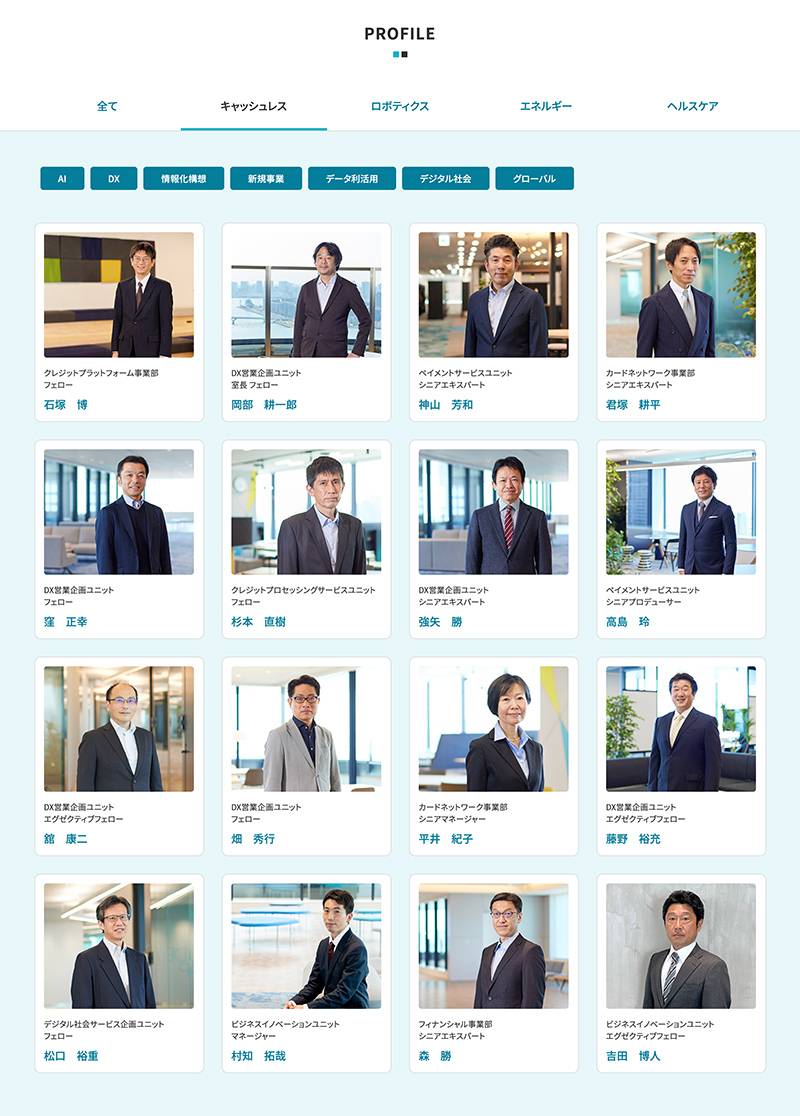Open 村知 拓哉's profile card
The height and width of the screenshot is (1116, 800).
[306, 972]
